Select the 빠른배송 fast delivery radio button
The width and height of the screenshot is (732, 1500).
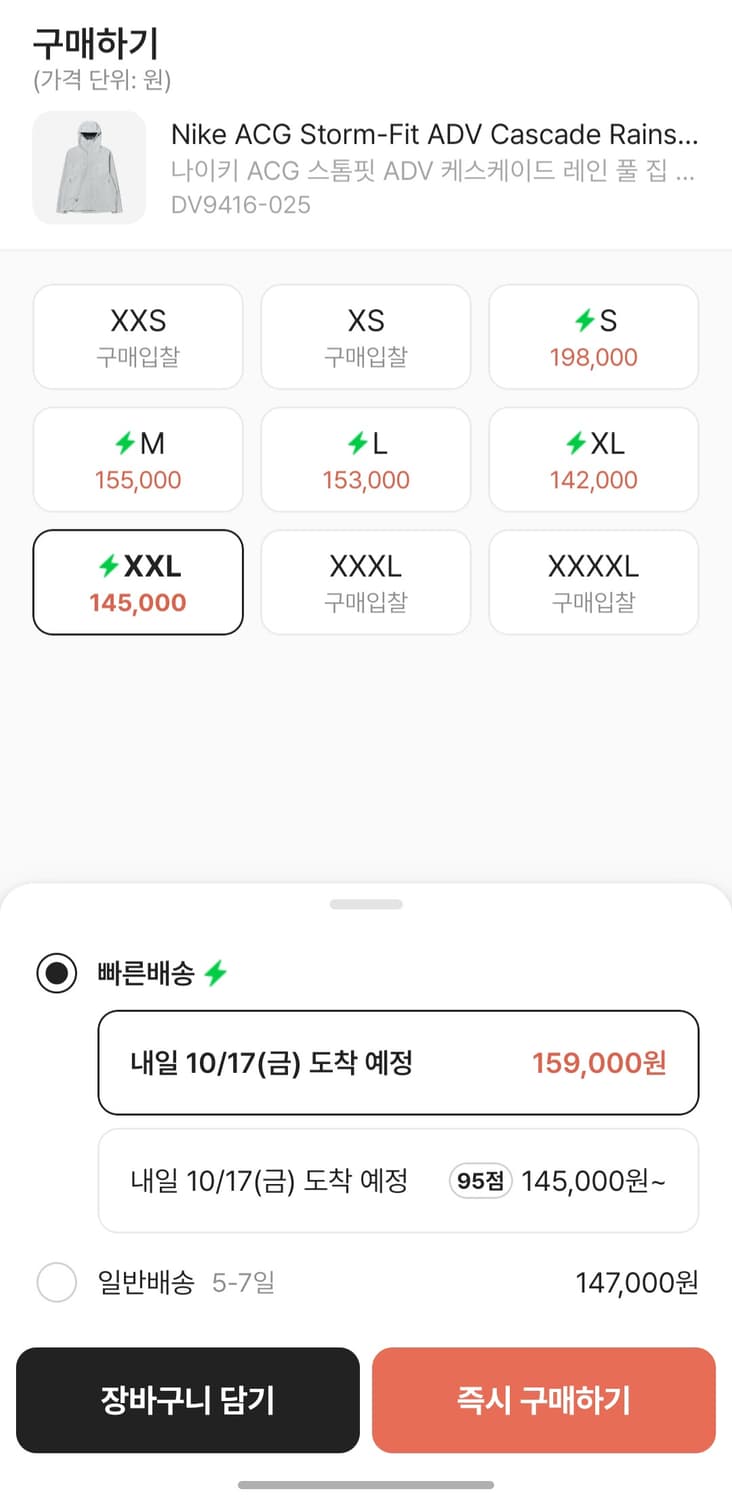(56, 971)
